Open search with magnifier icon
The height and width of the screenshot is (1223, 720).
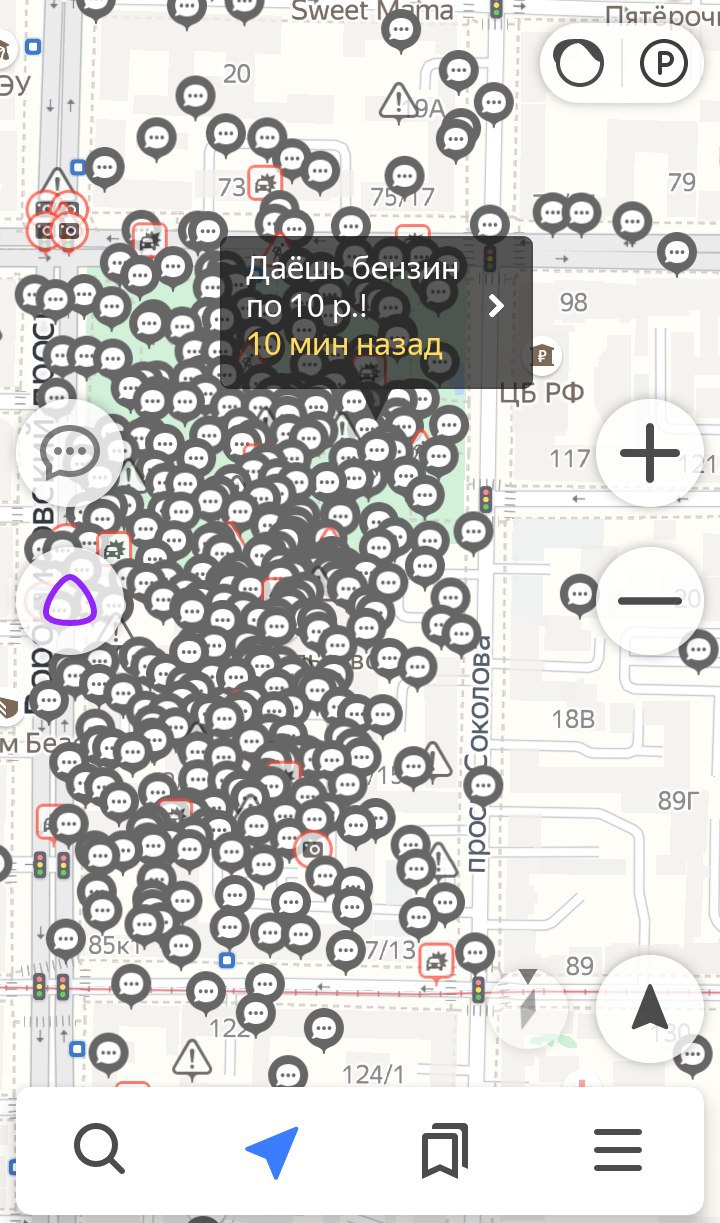[100, 1150]
